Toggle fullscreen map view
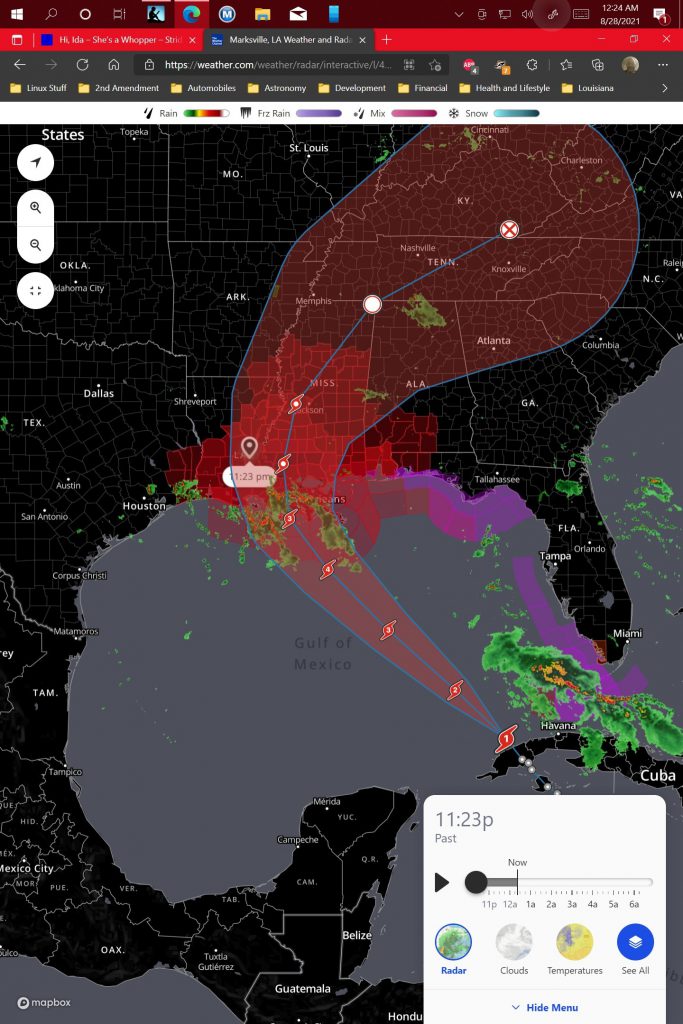This screenshot has height=1024, width=683. 35,290
